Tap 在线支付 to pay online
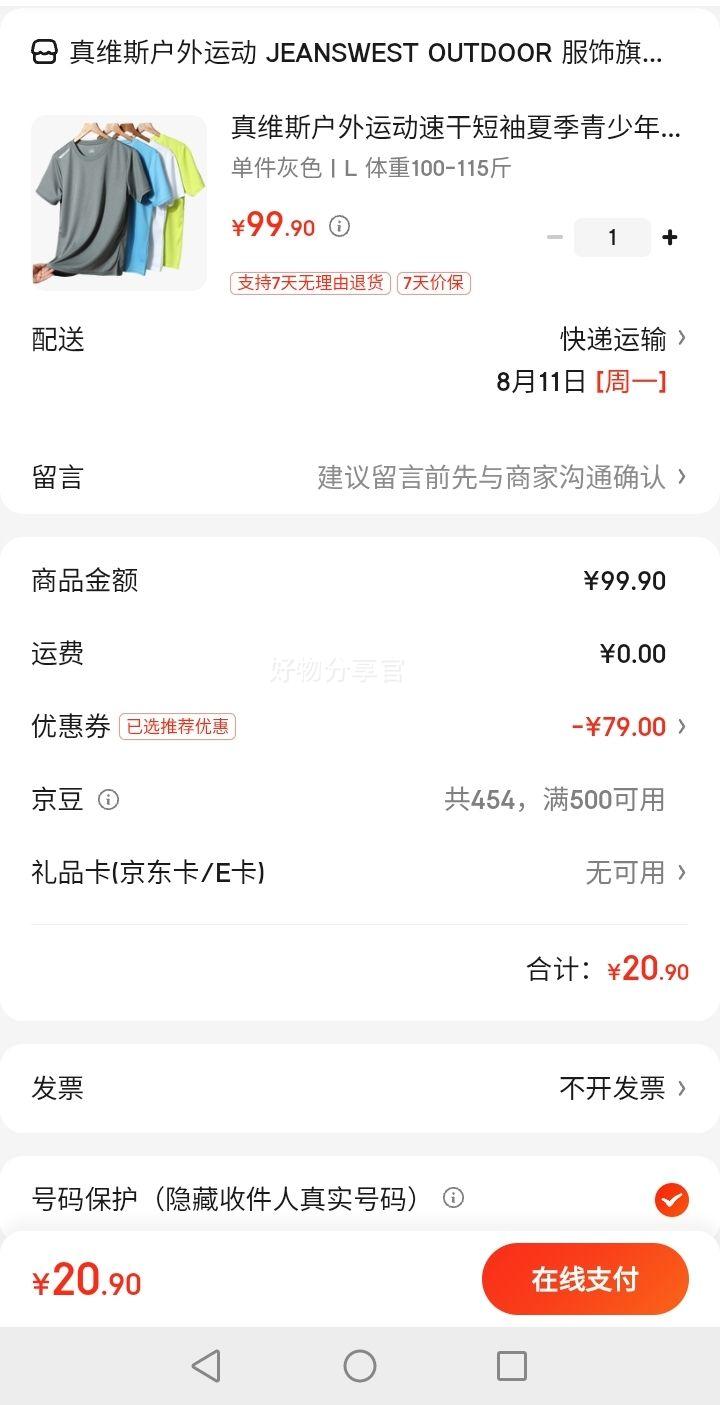This screenshot has width=720, height=1405. 585,1279
